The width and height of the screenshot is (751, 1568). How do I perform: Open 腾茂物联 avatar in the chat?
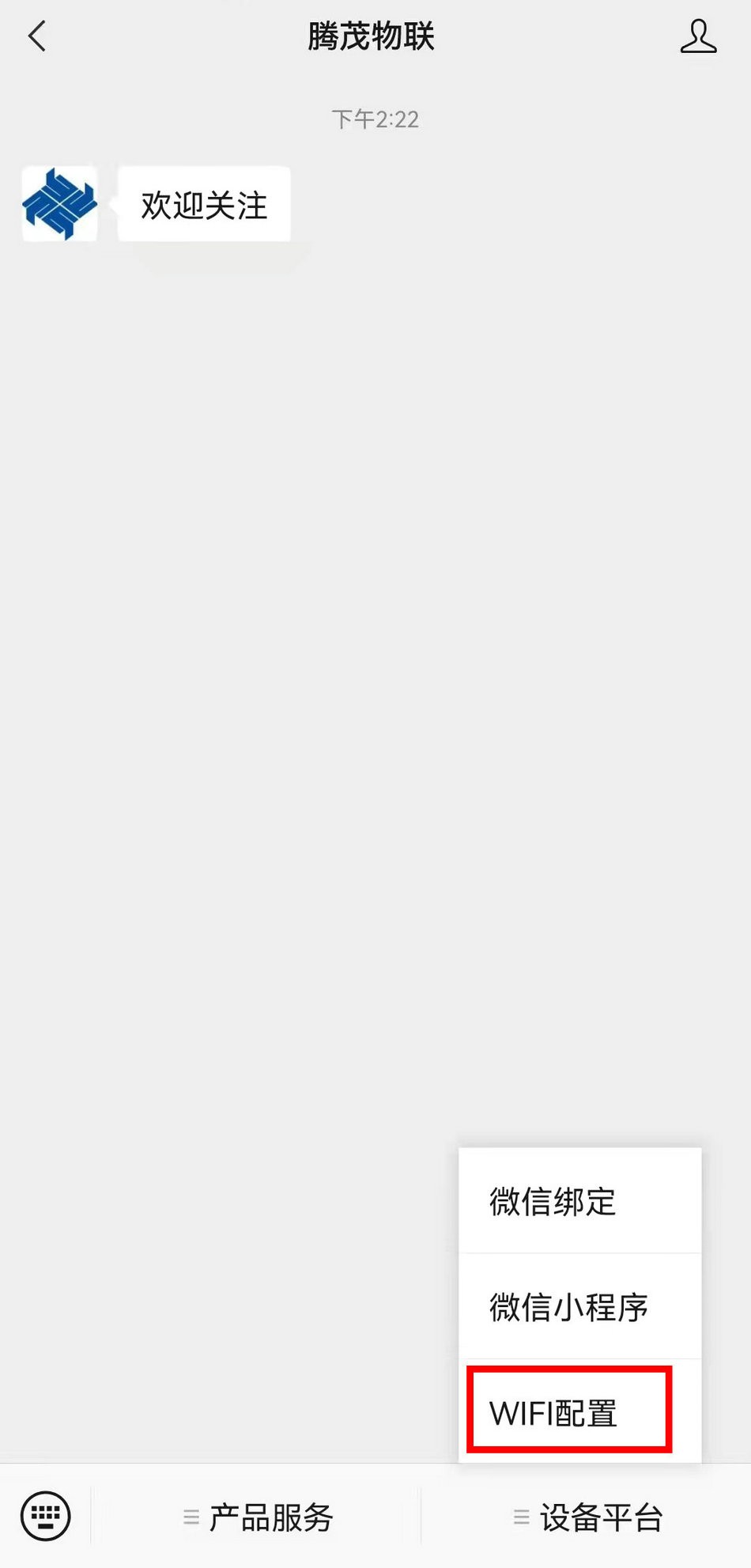60,204
